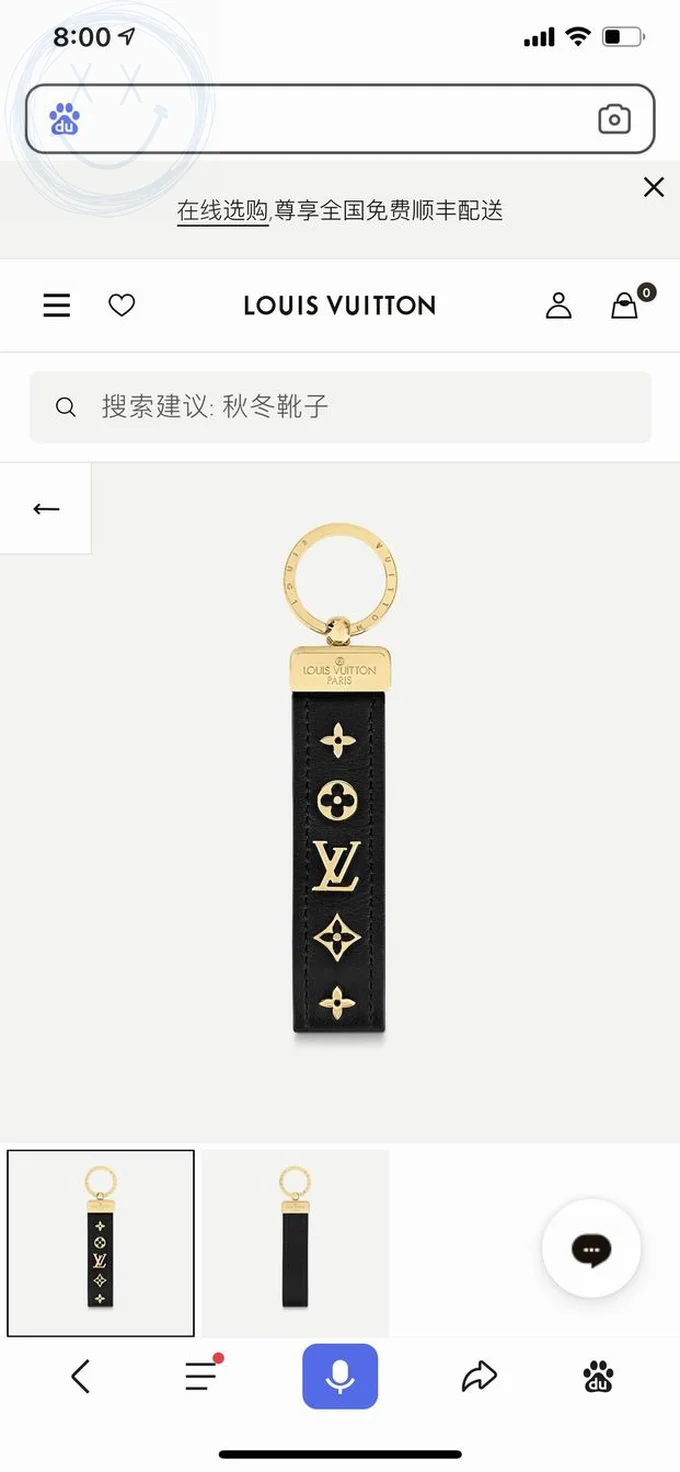
Task: Go back in the browser toolbar
Action: tap(81, 1377)
